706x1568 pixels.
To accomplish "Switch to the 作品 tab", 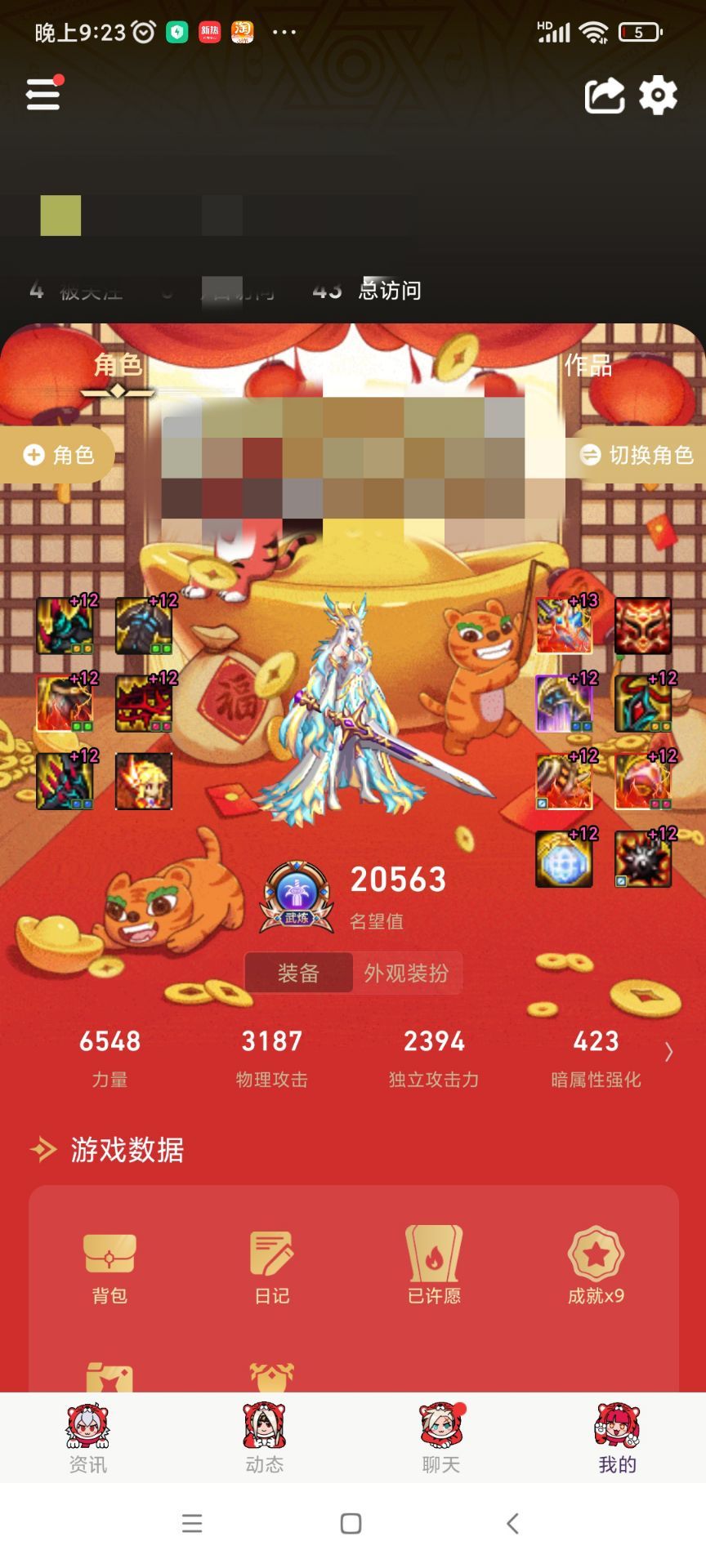I will pos(588,365).
